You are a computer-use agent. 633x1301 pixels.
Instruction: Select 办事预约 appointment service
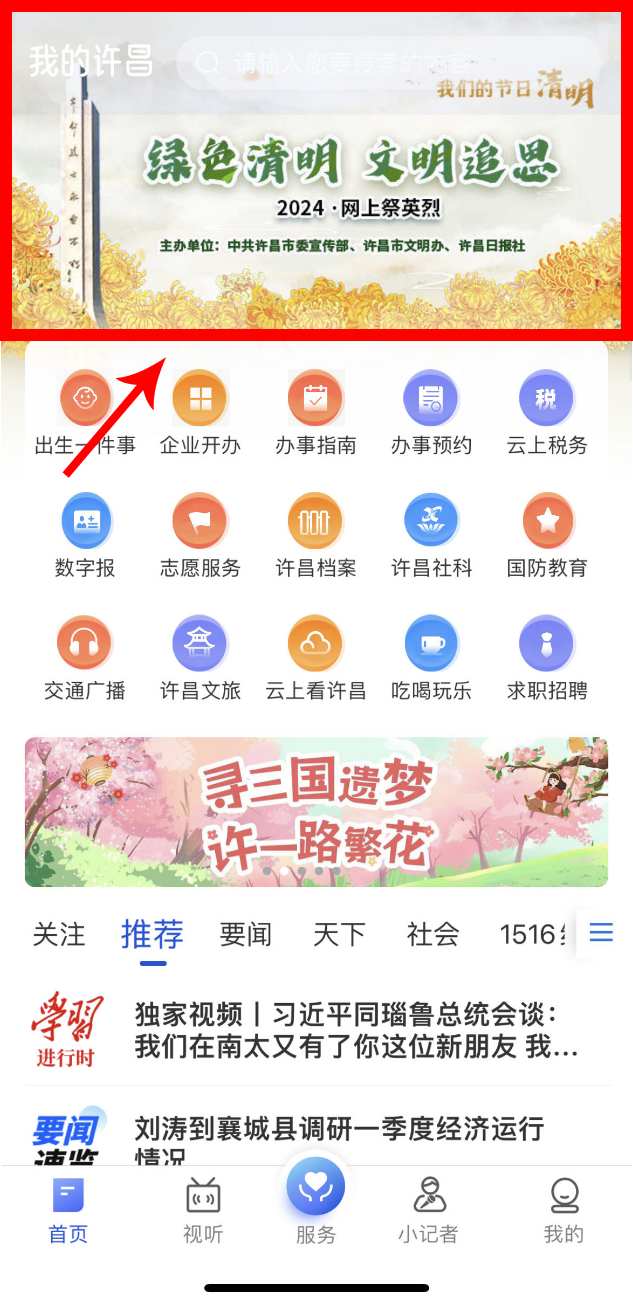tap(431, 412)
